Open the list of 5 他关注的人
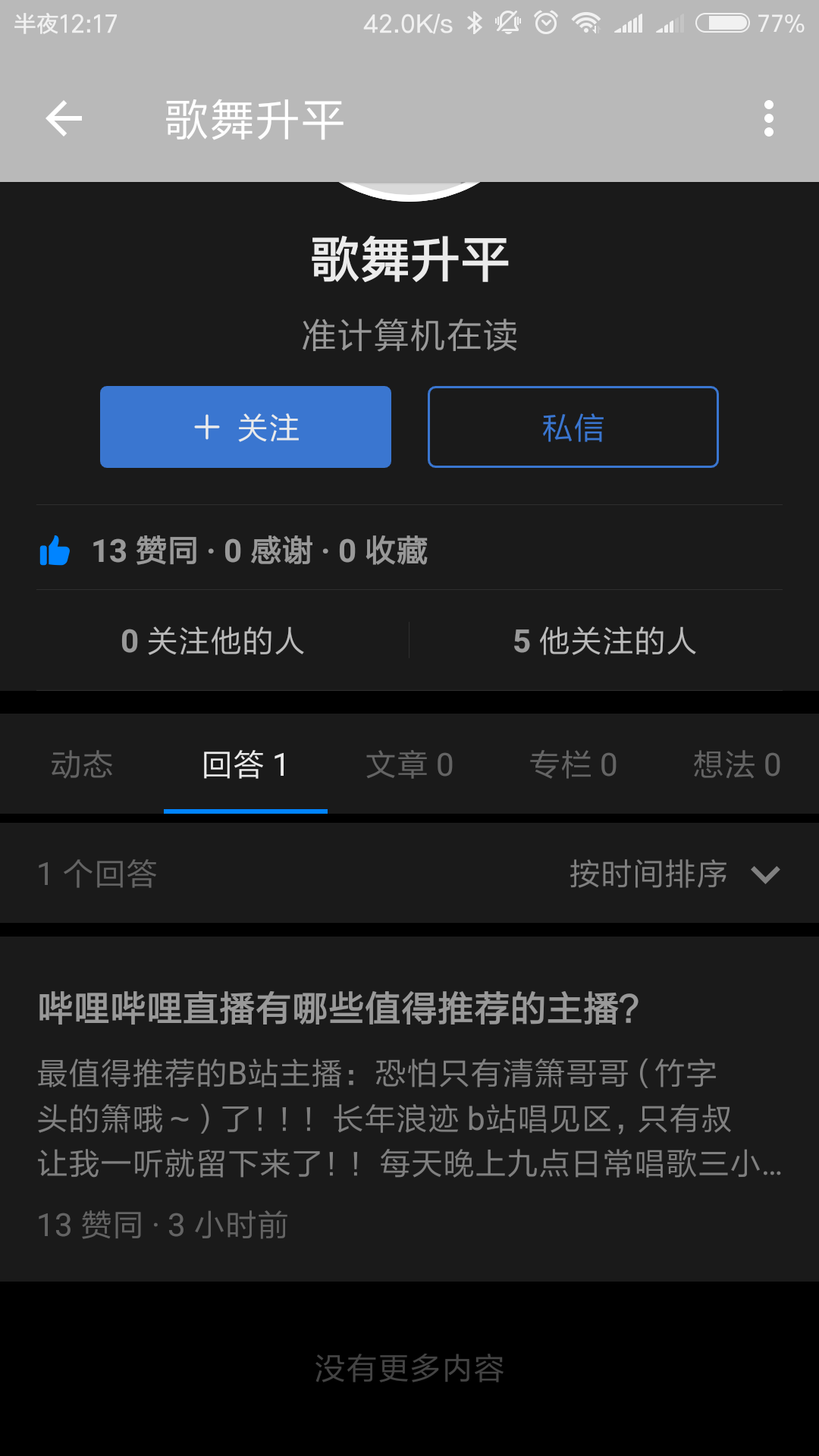 (606, 641)
